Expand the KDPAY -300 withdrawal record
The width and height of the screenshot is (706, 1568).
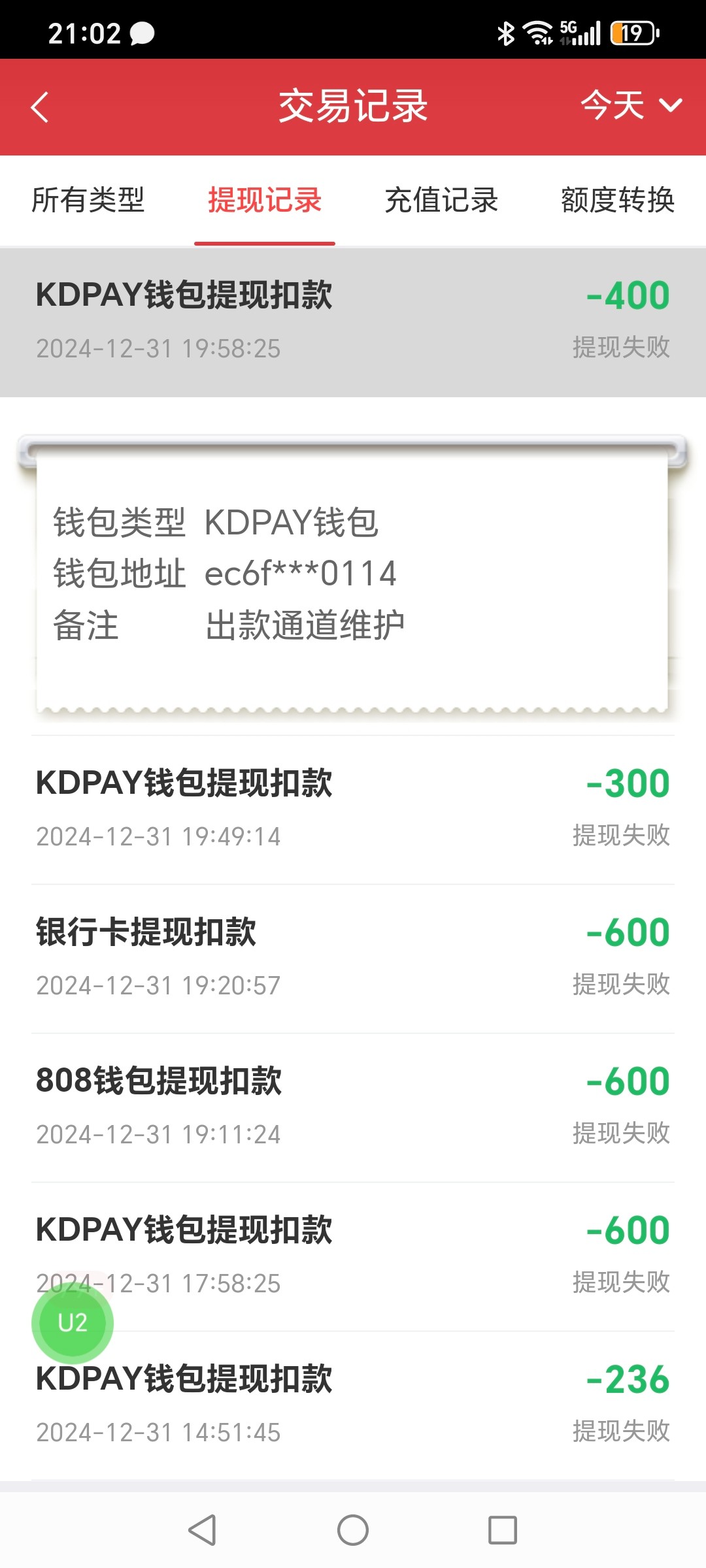point(353,809)
